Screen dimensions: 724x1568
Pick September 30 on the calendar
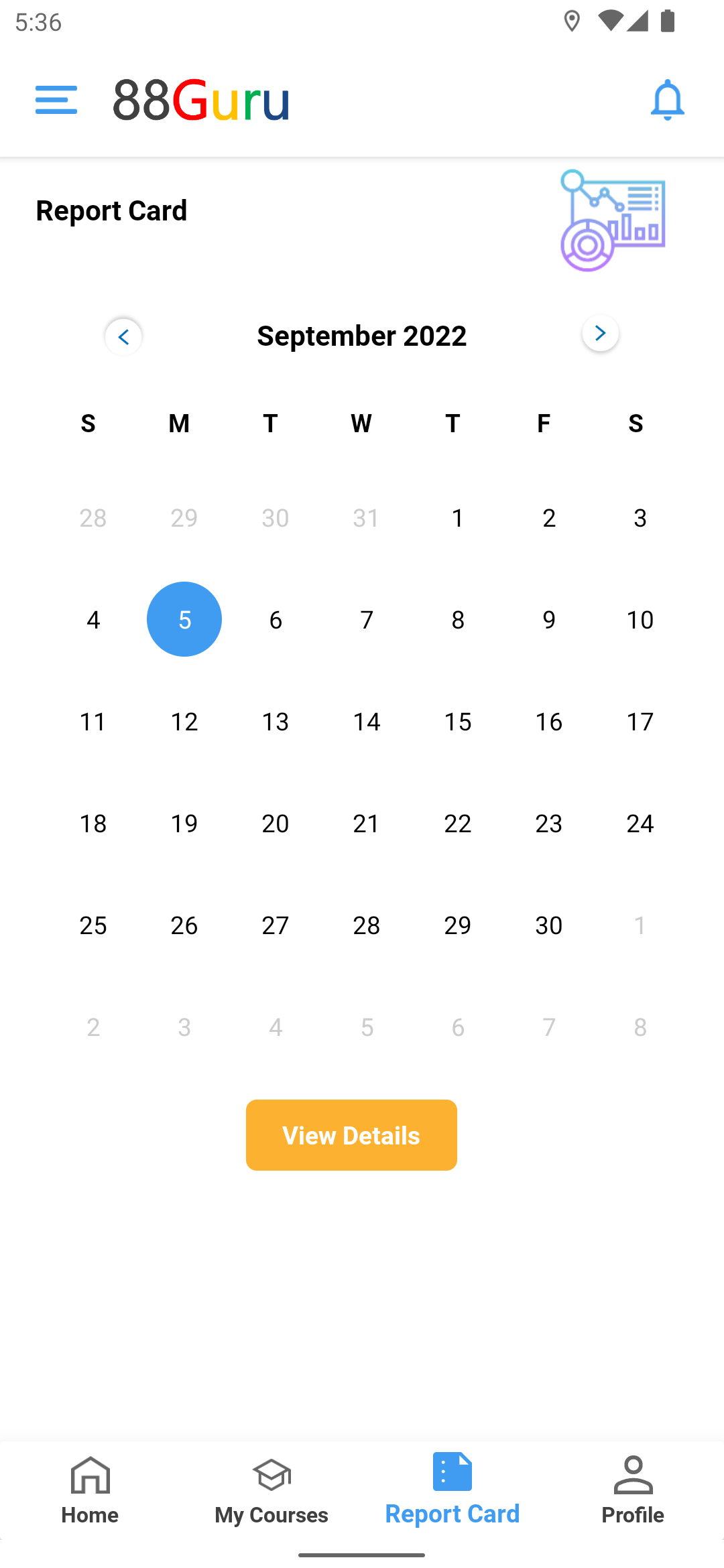(549, 925)
